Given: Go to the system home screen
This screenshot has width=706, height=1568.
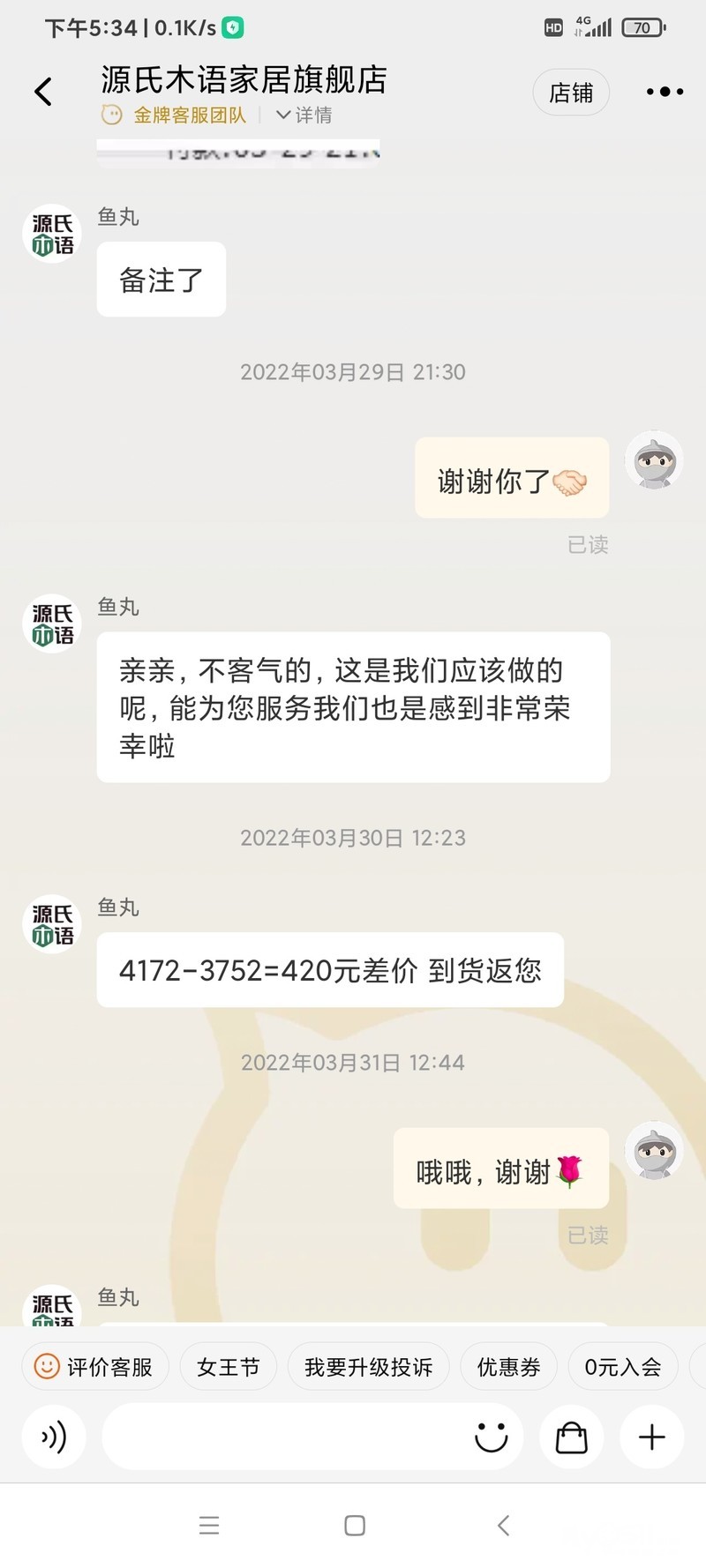Looking at the screenshot, I should coord(355,1526).
